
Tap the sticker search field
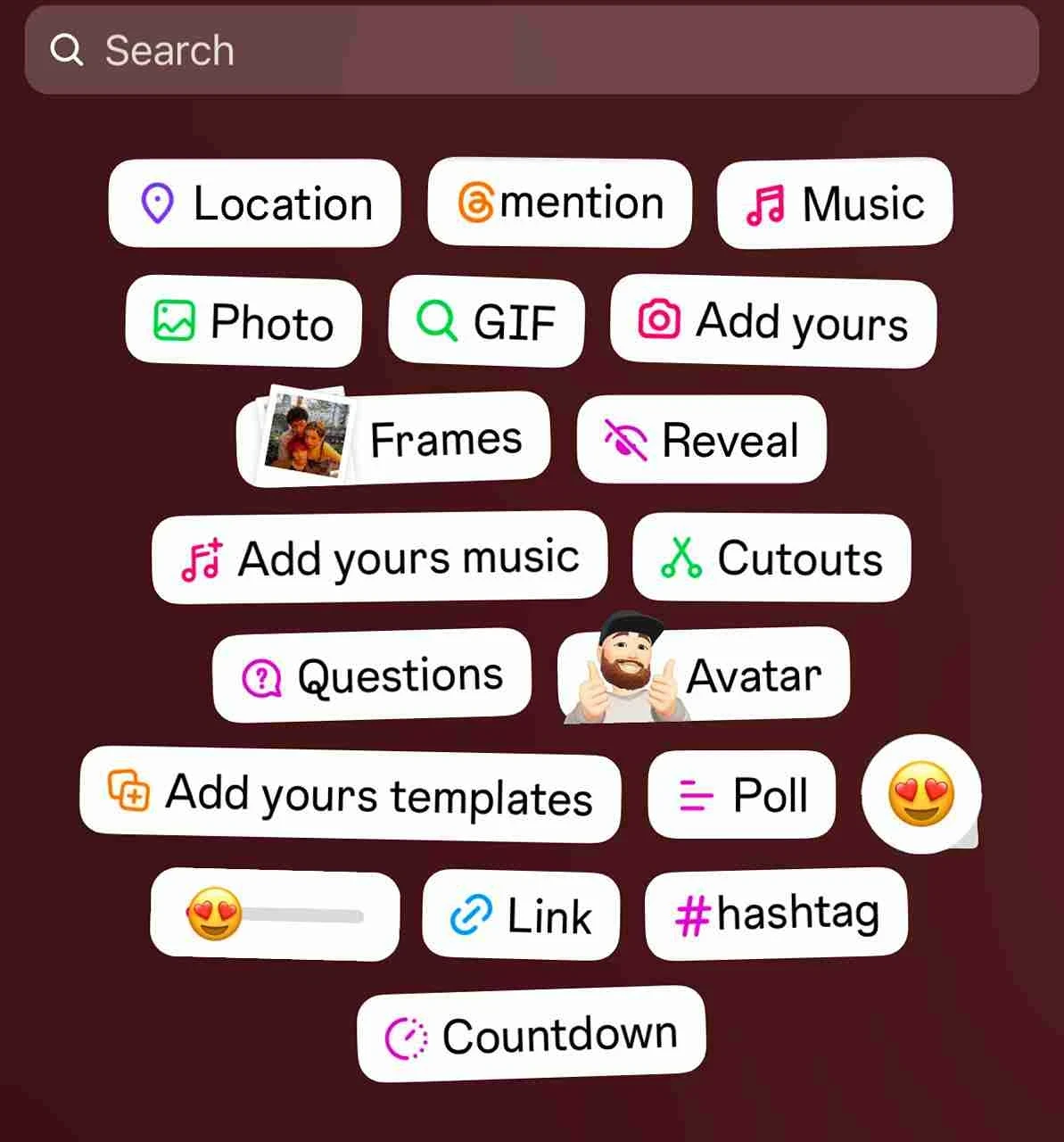coord(532,50)
